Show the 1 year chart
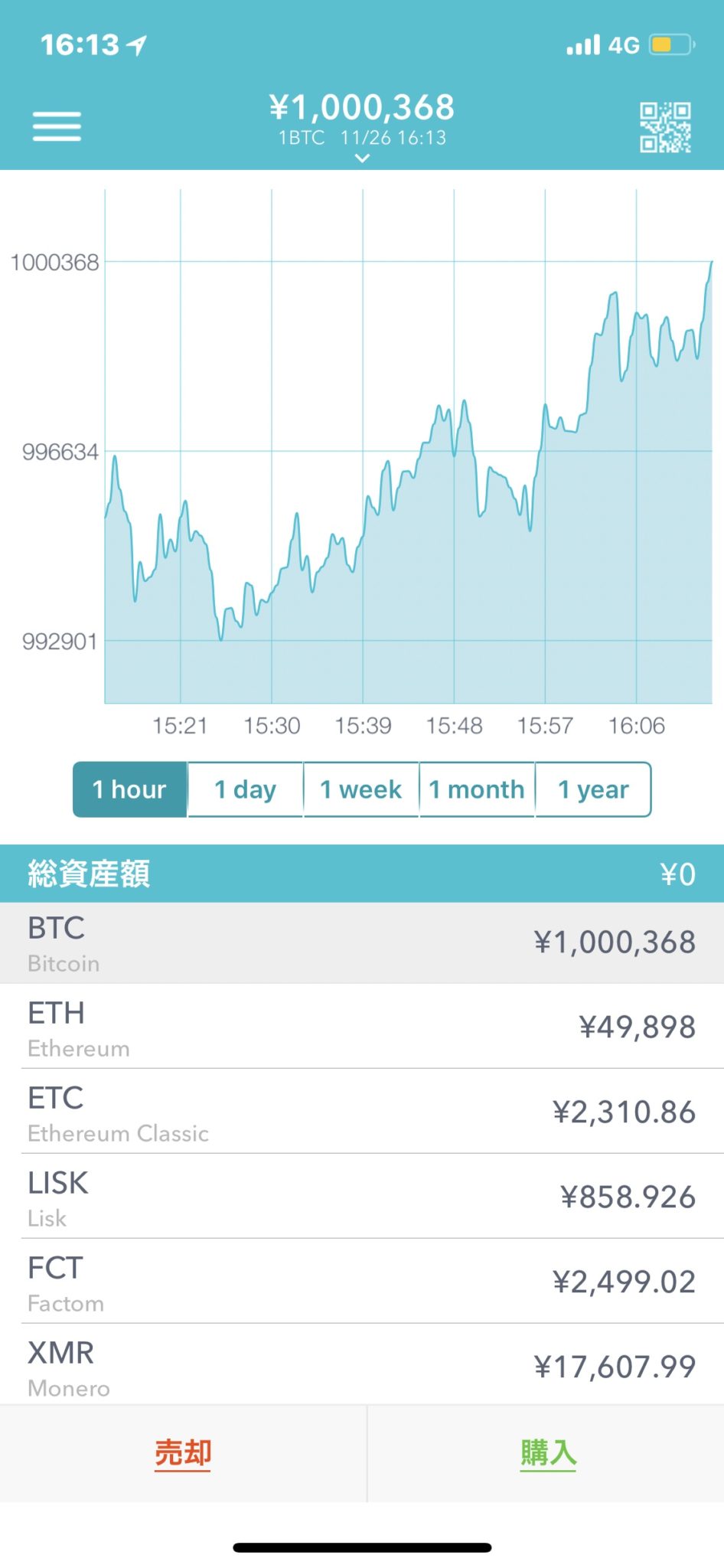 [x=593, y=789]
